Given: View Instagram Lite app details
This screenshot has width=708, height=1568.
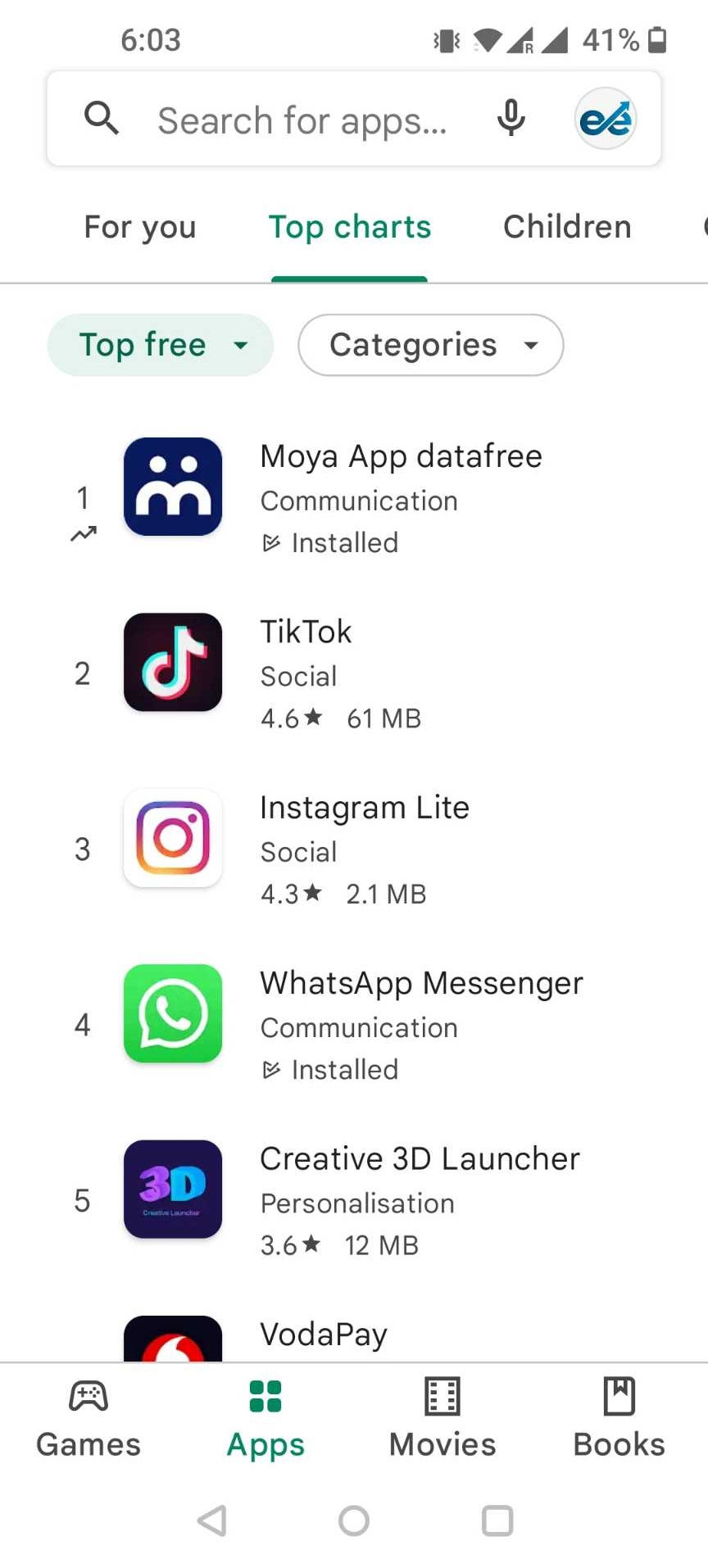Looking at the screenshot, I should (x=354, y=850).
